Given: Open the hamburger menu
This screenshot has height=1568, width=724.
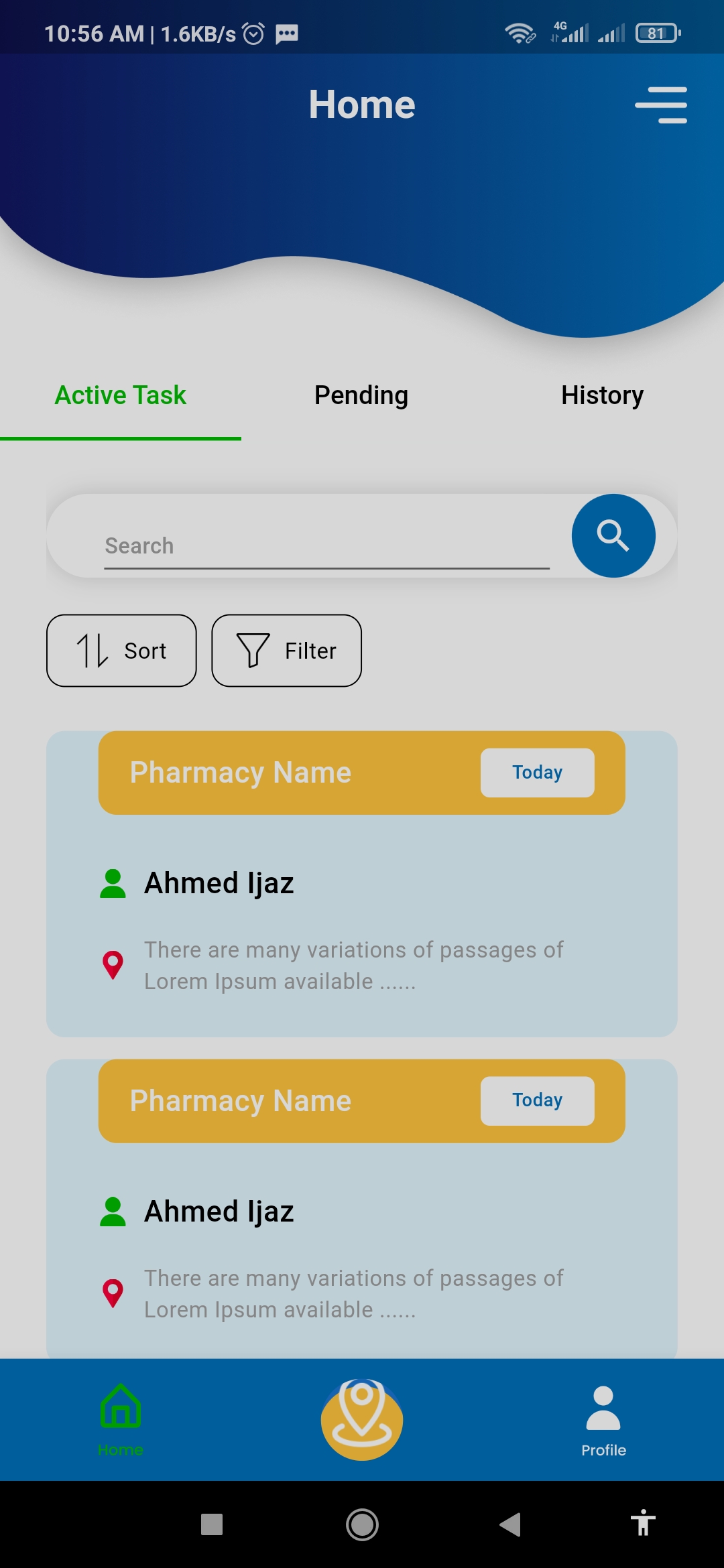Looking at the screenshot, I should coord(661,105).
